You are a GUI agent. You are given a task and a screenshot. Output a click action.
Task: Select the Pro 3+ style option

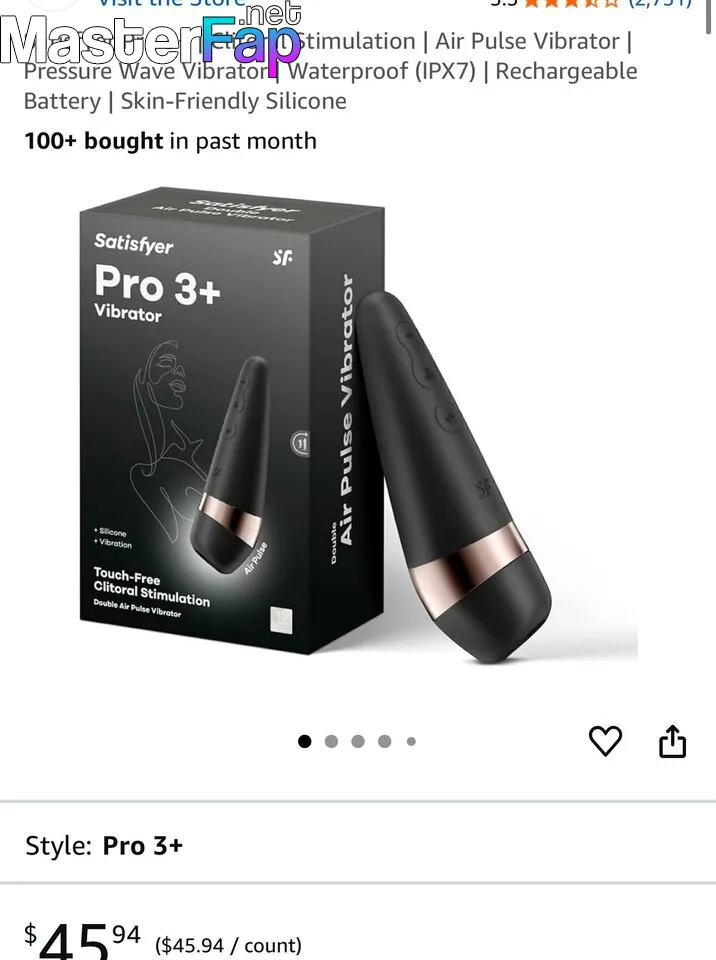pyautogui.click(x=142, y=845)
